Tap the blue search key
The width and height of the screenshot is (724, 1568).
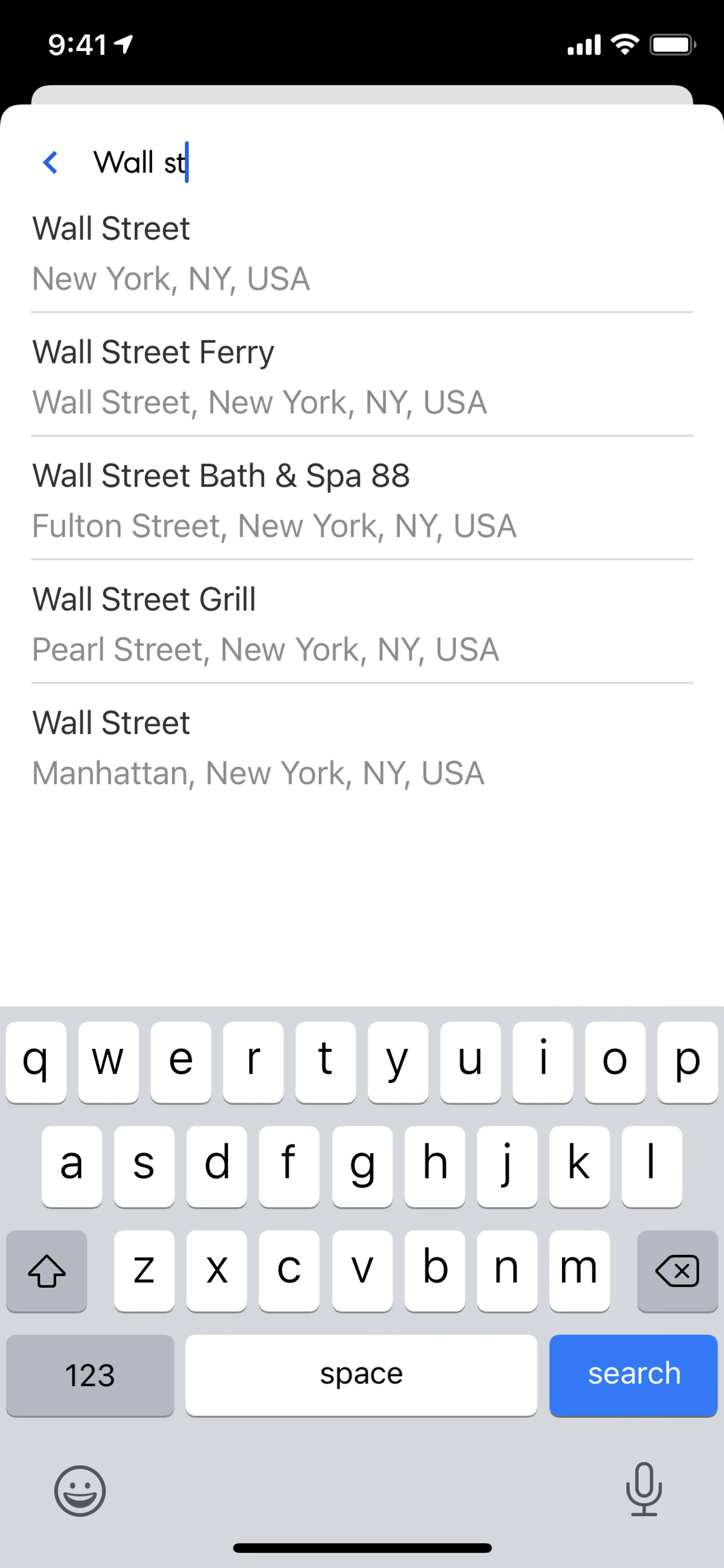[633, 1374]
